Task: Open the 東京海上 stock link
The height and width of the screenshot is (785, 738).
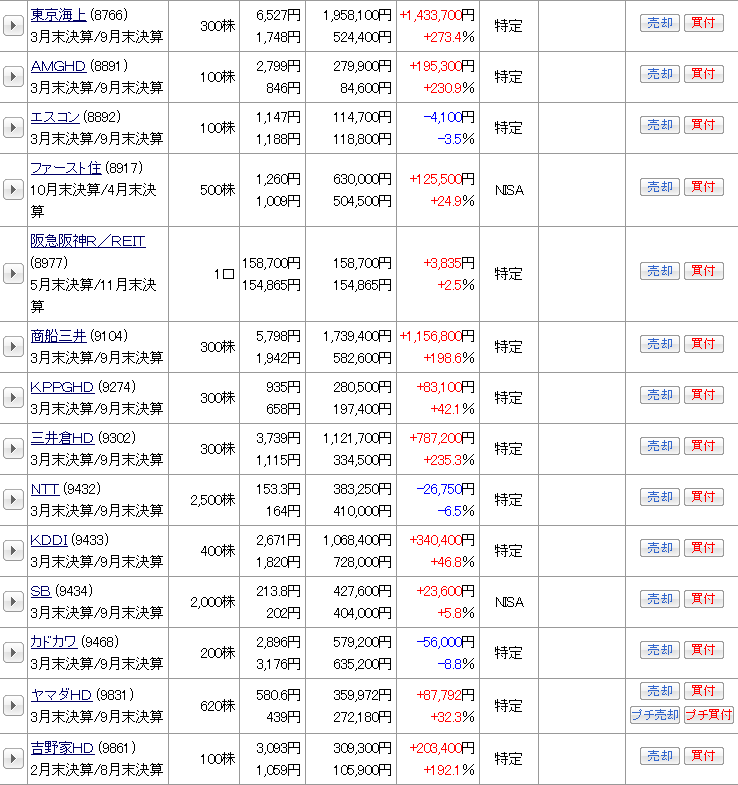Action: (x=58, y=15)
